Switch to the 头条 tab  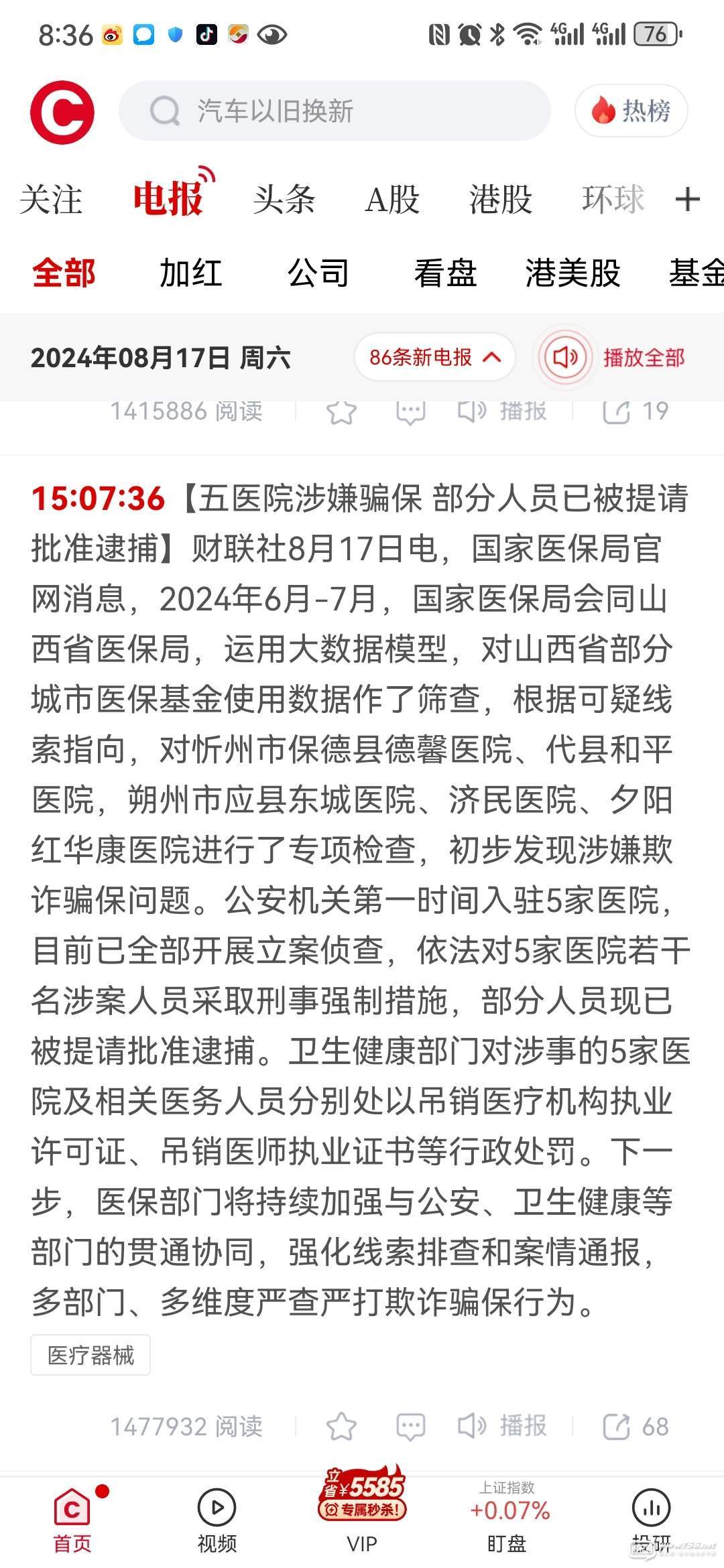tap(284, 200)
